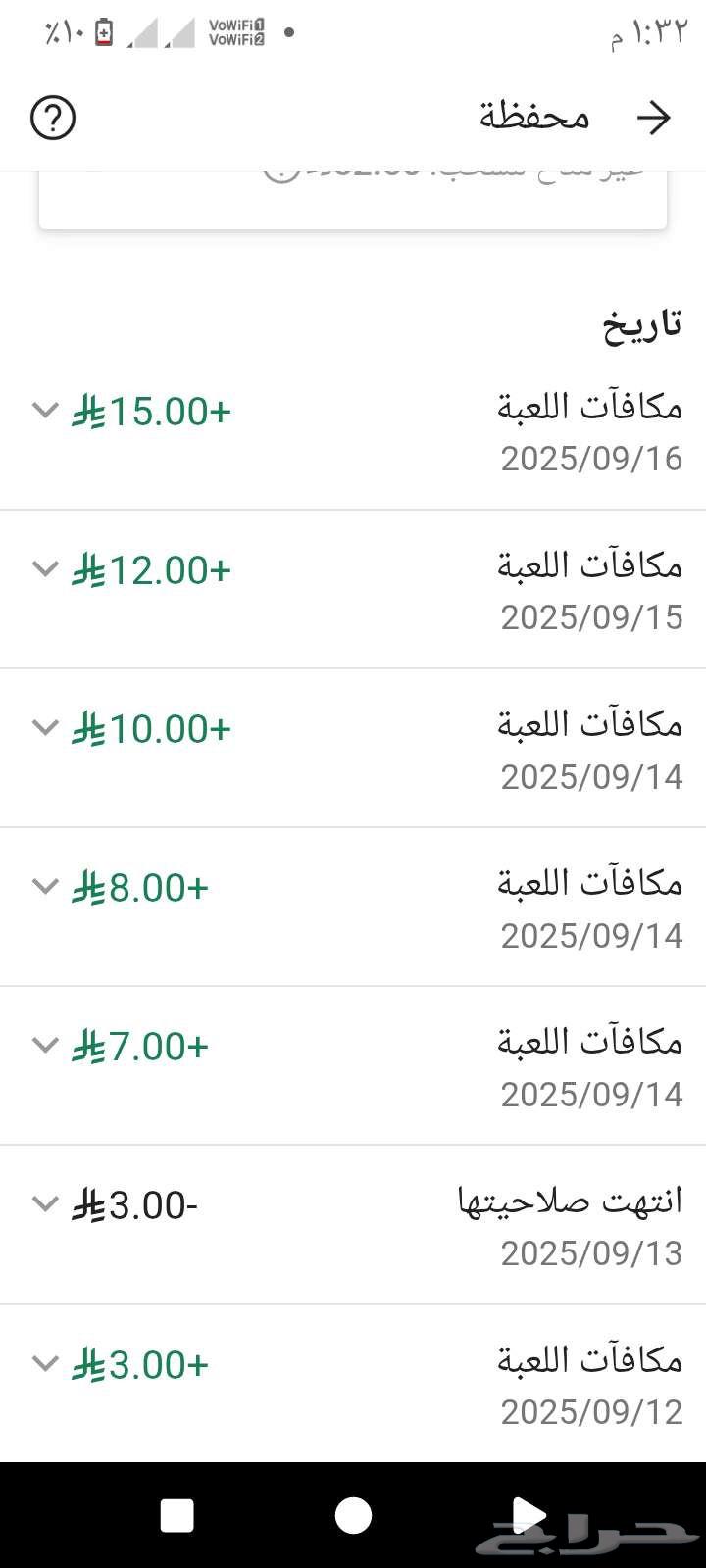Screen dimensions: 706x1568
Task: Expand the +7.00 مكافآت اللعبة chevron
Action: pos(45,1045)
